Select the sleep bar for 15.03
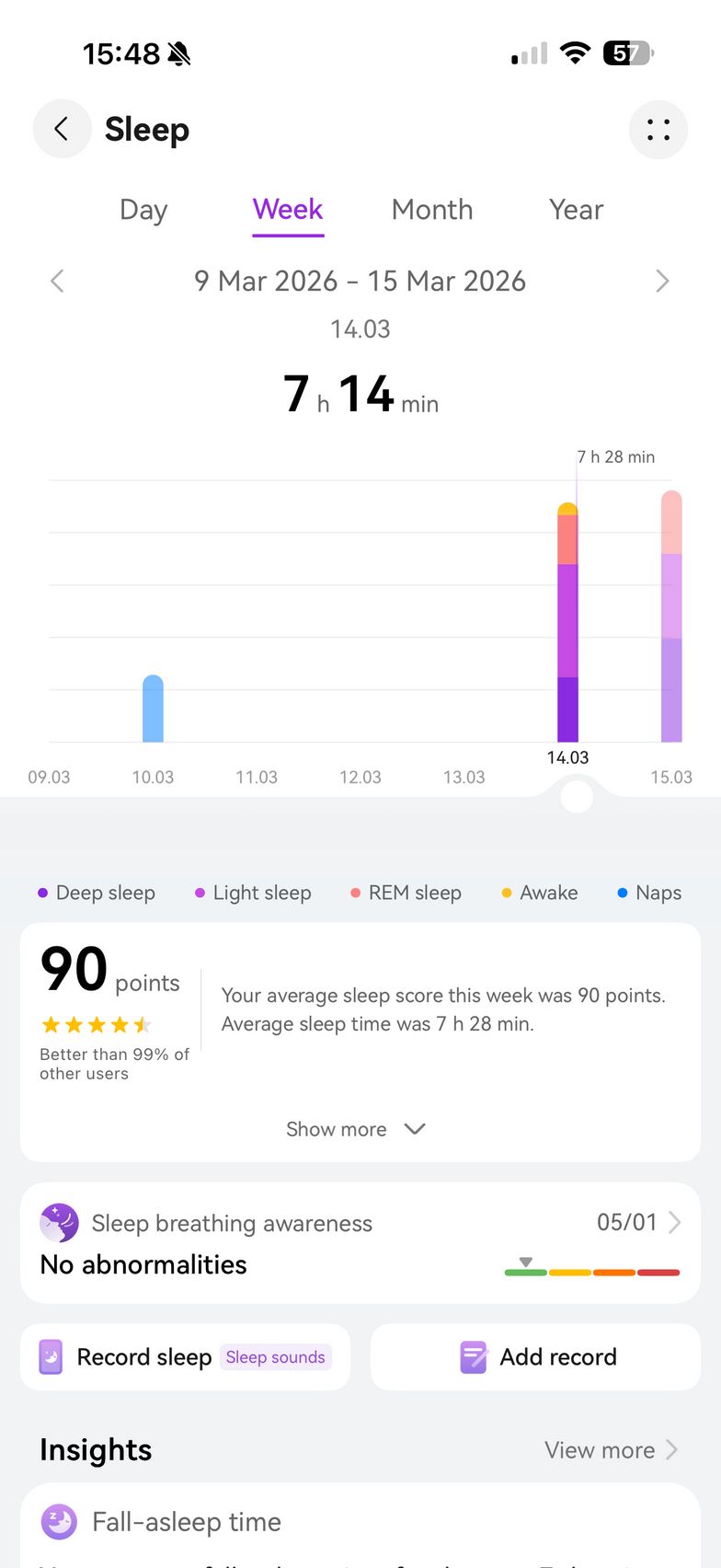 (x=671, y=617)
